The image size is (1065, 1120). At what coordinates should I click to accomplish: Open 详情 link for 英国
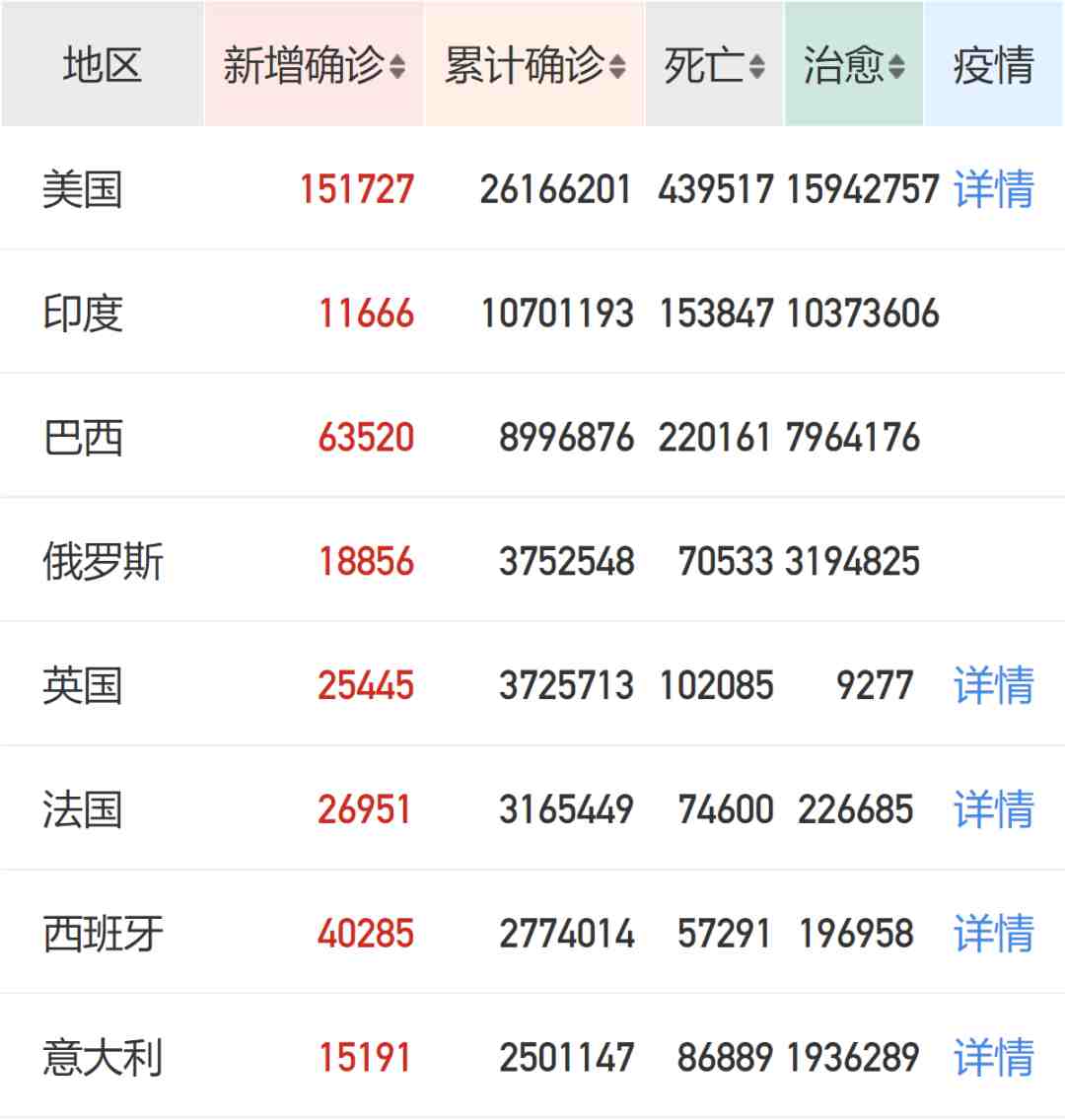point(993,685)
